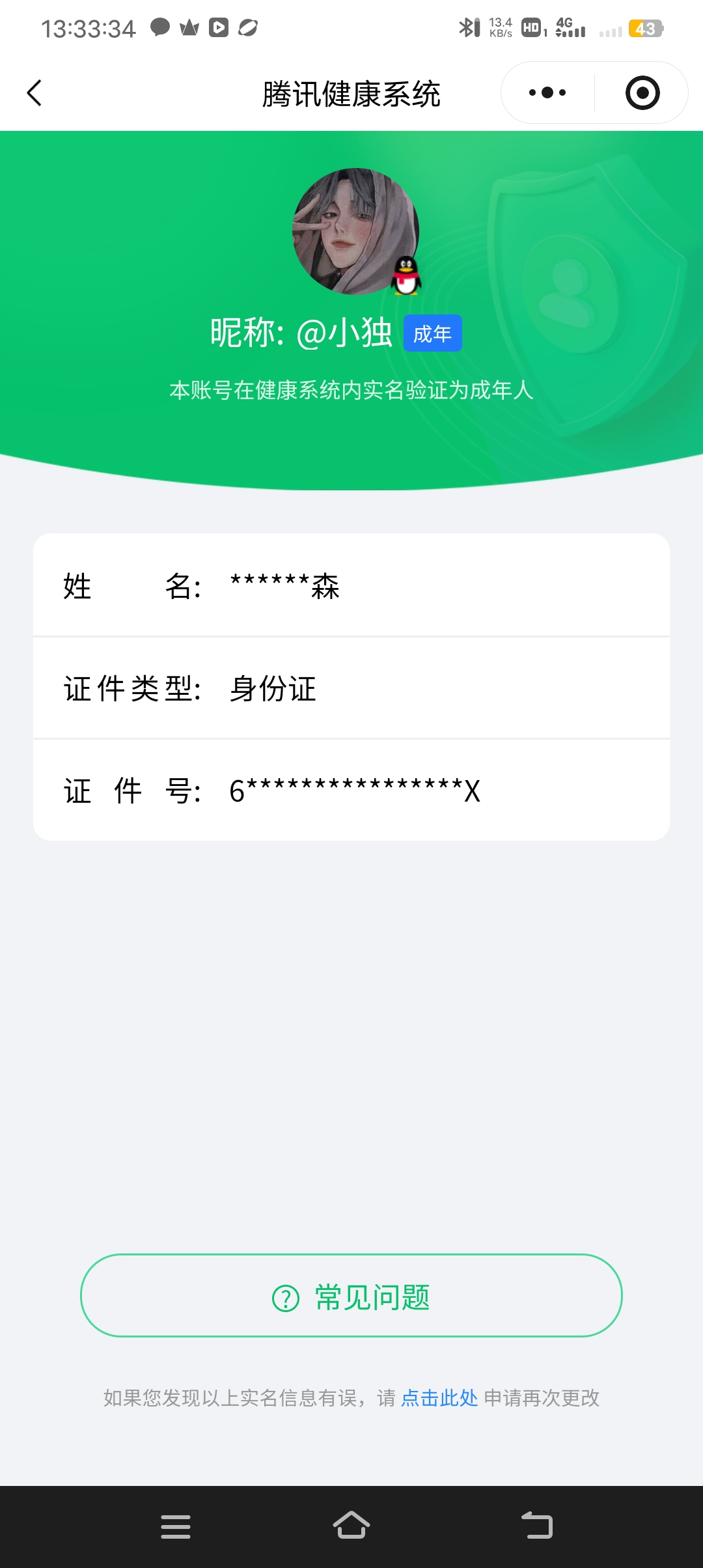Close the mini program with the circle icon
Viewport: 703px width, 1568px height.
[x=642, y=93]
